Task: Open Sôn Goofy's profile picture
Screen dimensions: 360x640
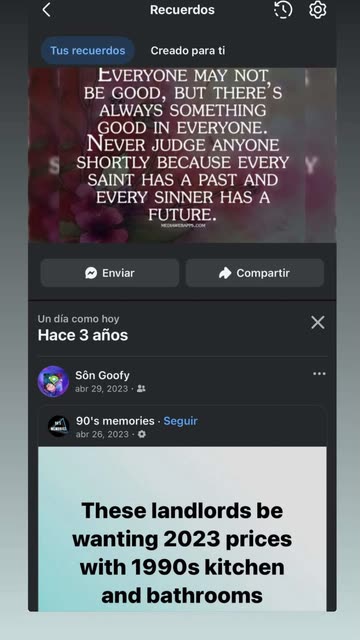Action: tap(53, 381)
